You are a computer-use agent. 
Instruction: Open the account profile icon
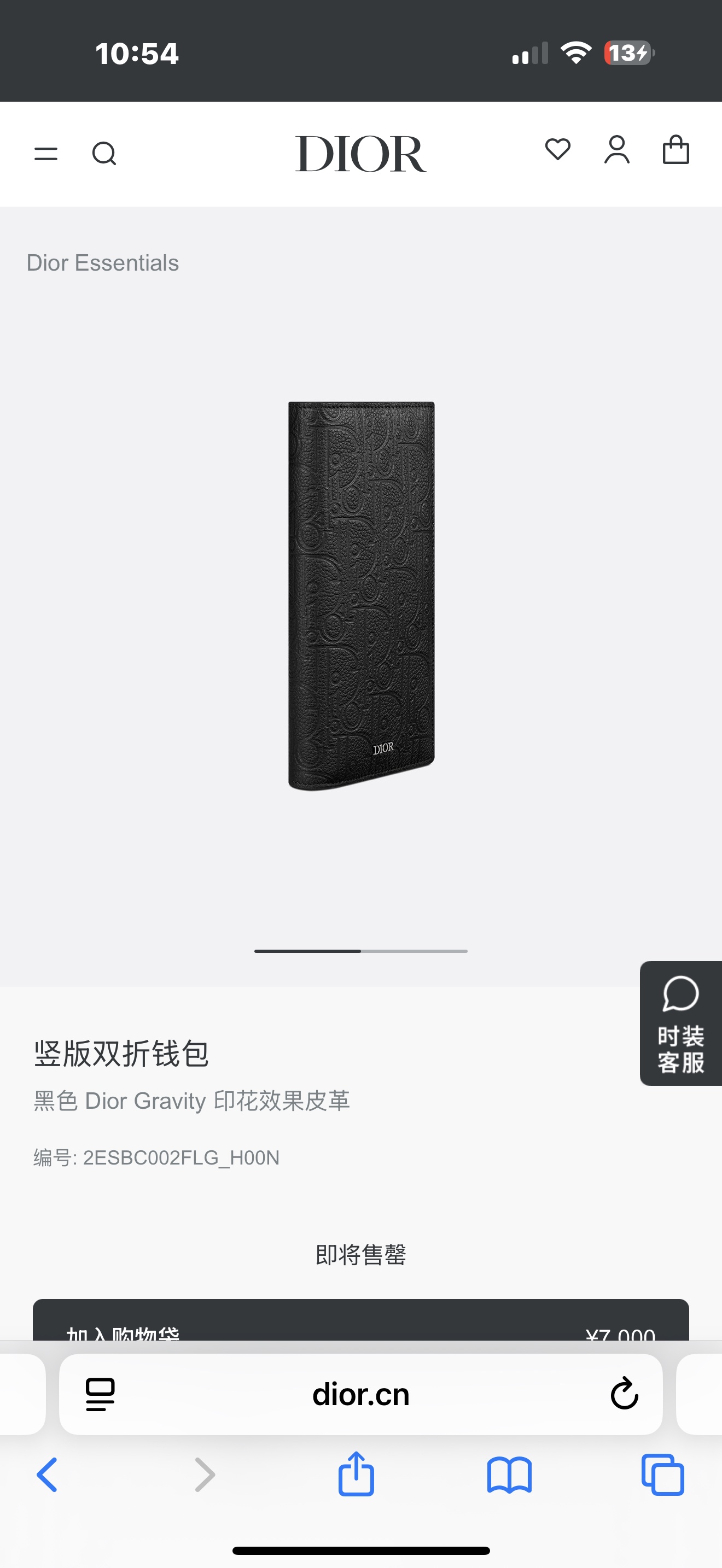616,150
